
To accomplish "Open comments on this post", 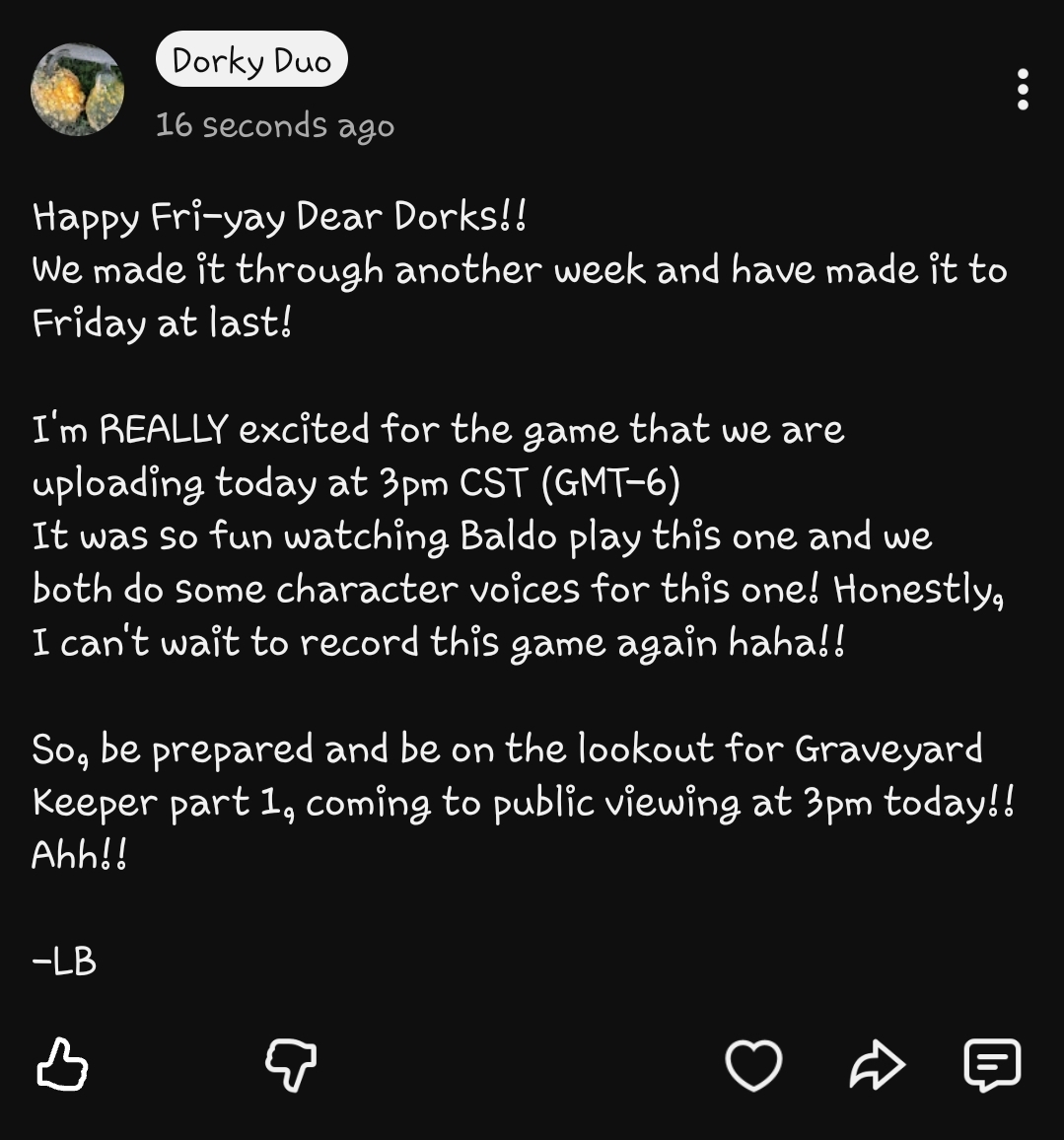I will tap(991, 1065).
